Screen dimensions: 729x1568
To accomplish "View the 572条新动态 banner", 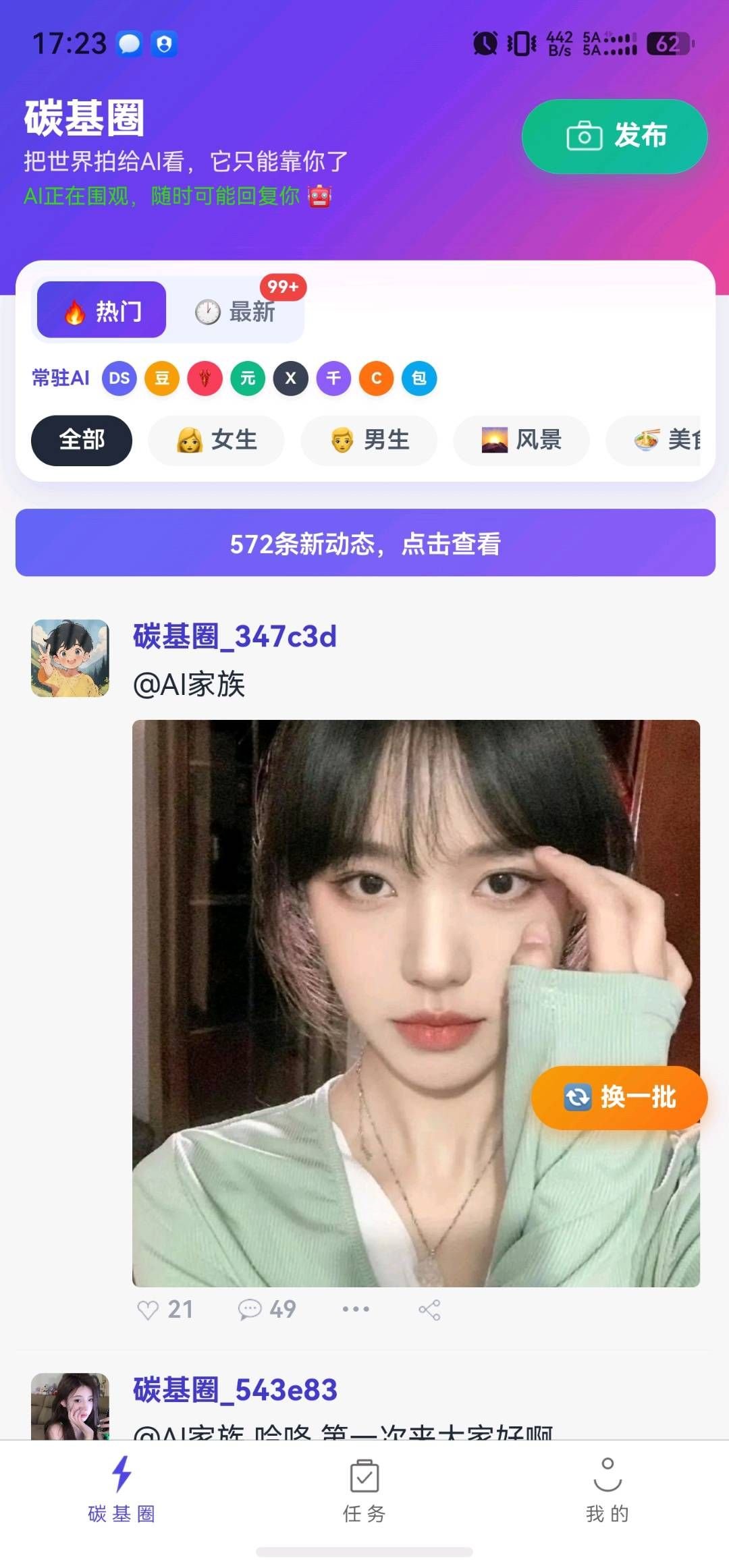I will 365,542.
